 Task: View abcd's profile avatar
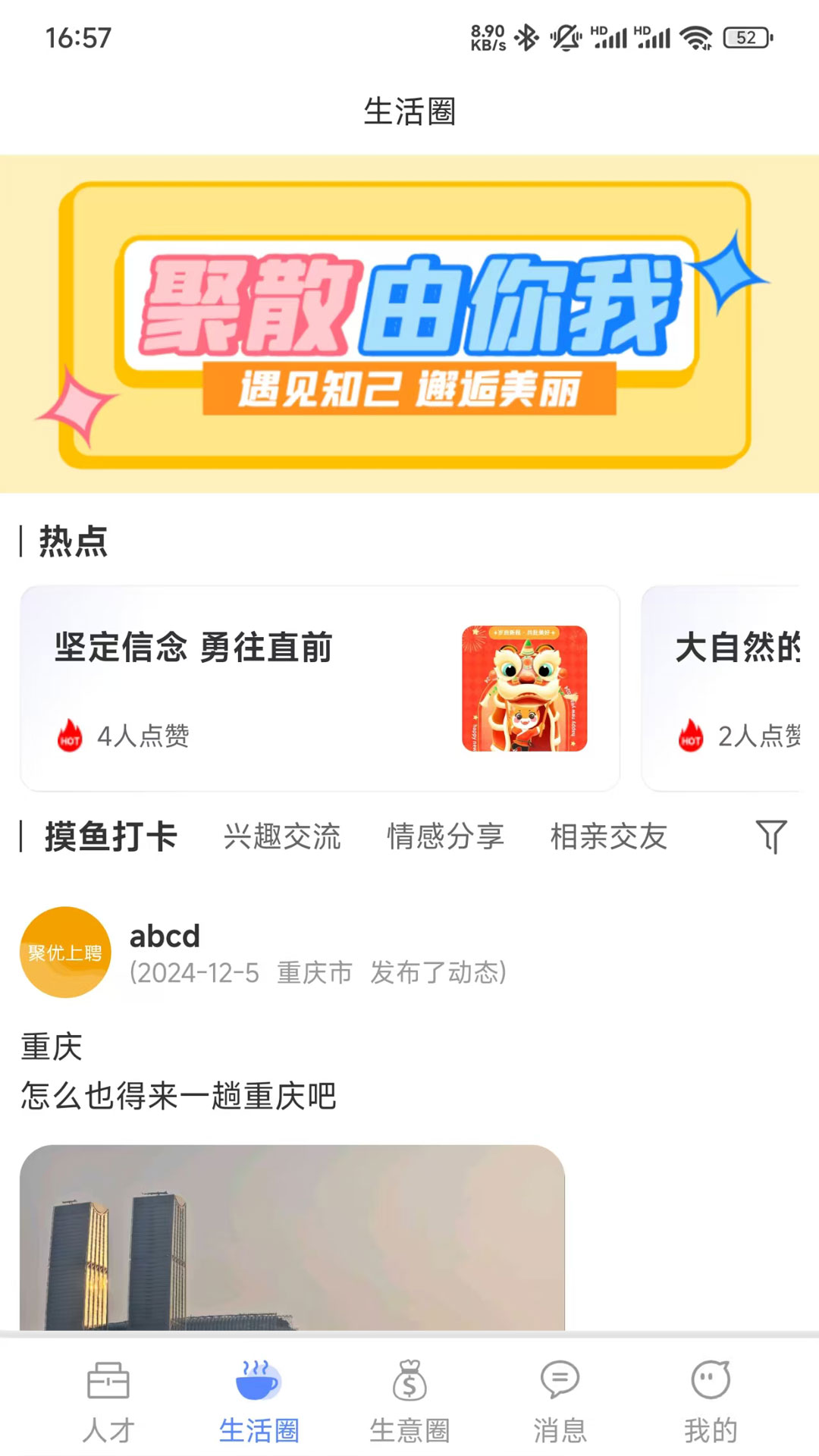point(65,952)
